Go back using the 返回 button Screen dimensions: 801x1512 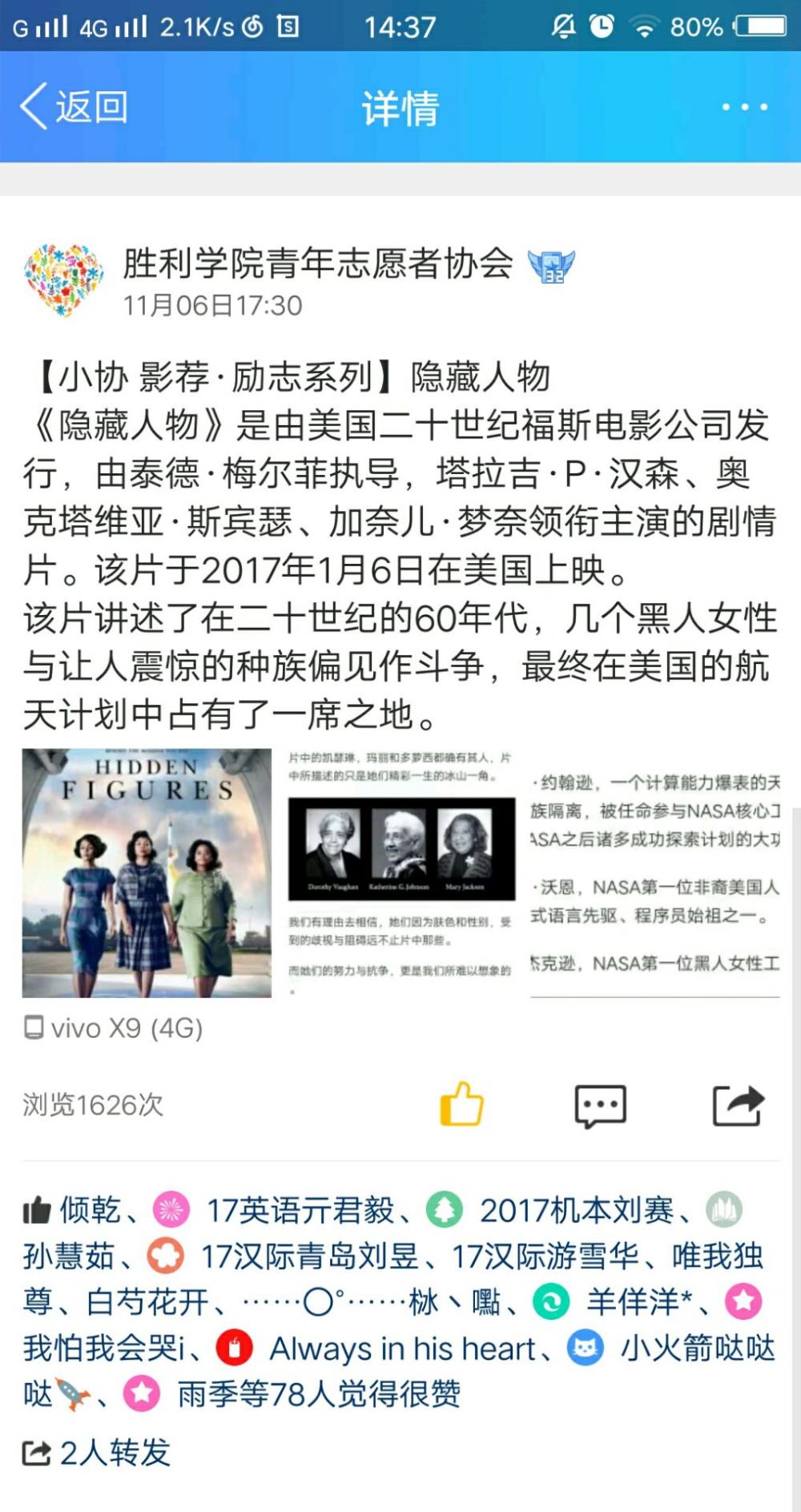coord(74,107)
